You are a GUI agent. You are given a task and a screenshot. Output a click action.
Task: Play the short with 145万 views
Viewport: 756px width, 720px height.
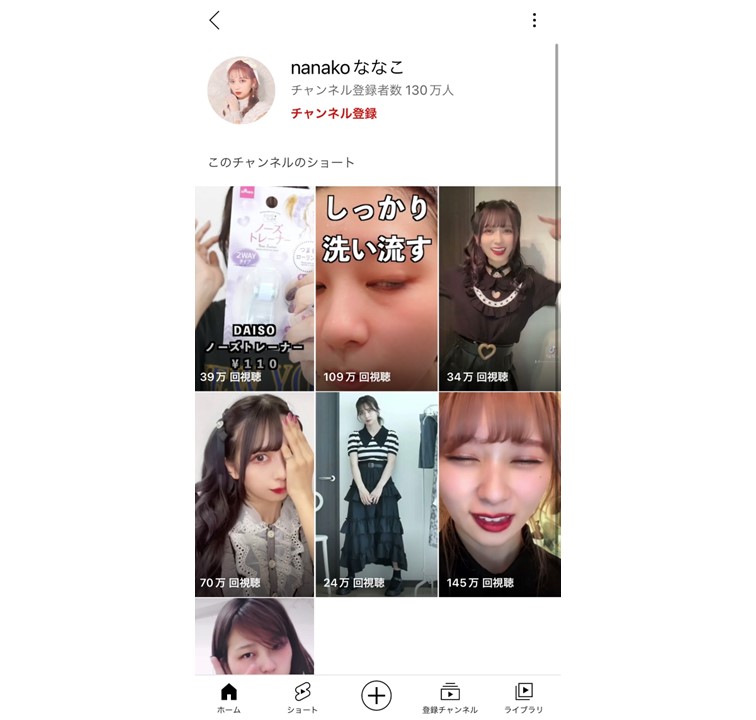pos(499,494)
